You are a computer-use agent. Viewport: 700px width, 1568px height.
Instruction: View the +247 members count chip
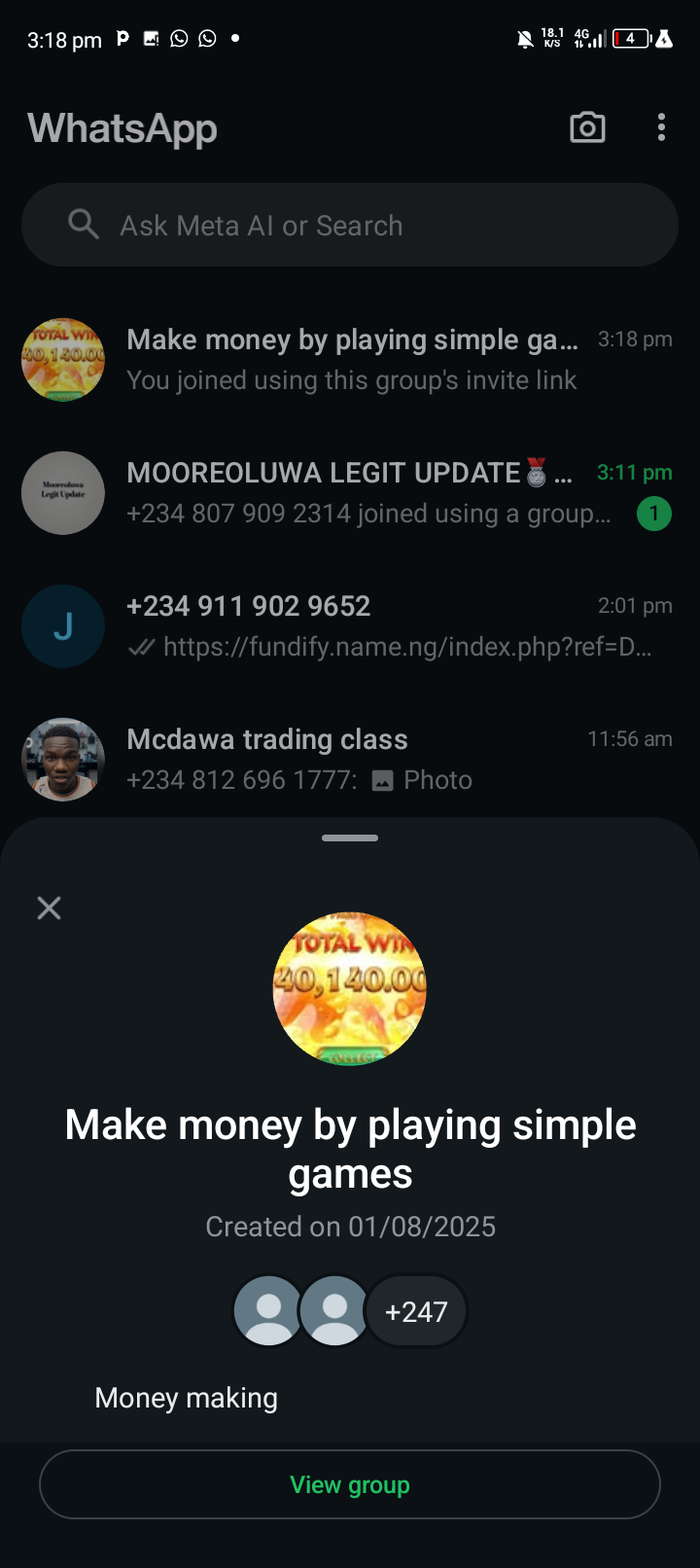click(416, 1311)
